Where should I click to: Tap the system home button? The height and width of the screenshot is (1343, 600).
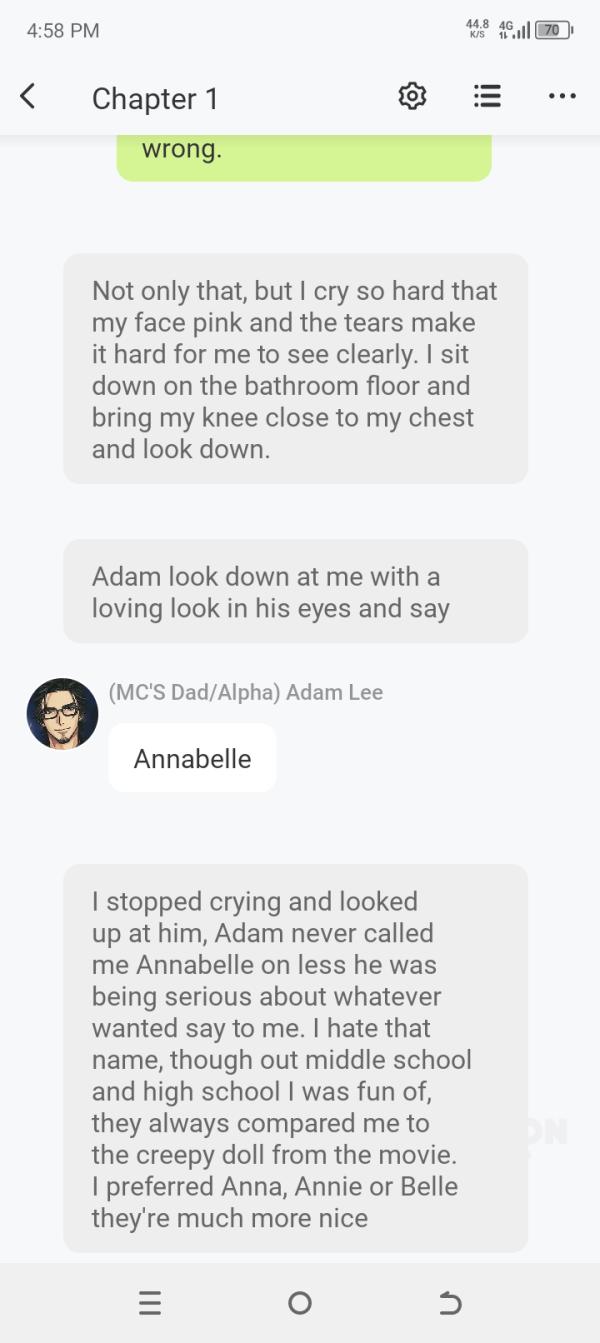tap(299, 1303)
